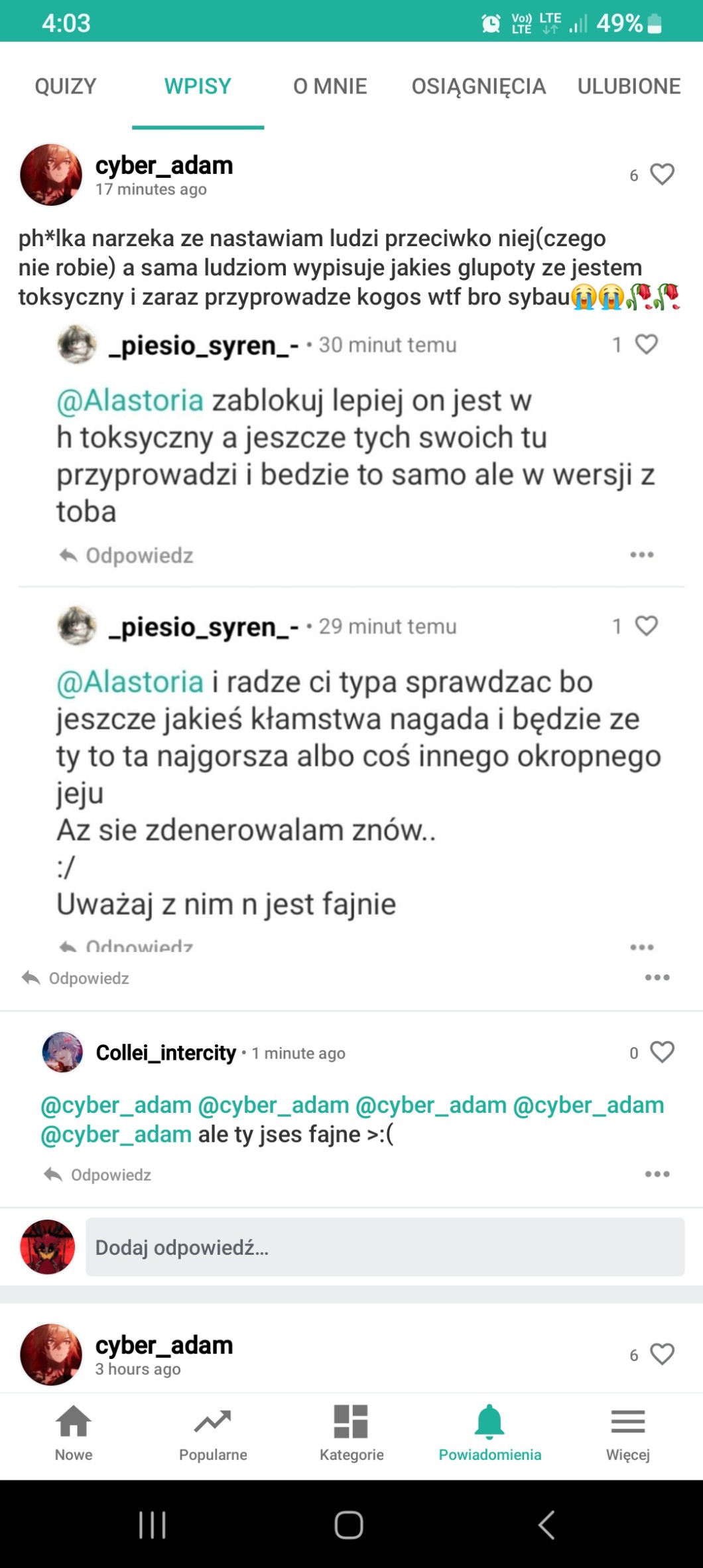The height and width of the screenshot is (1568, 703).
Task: Open Kategorie in the bottom bar
Action: (x=351, y=1433)
